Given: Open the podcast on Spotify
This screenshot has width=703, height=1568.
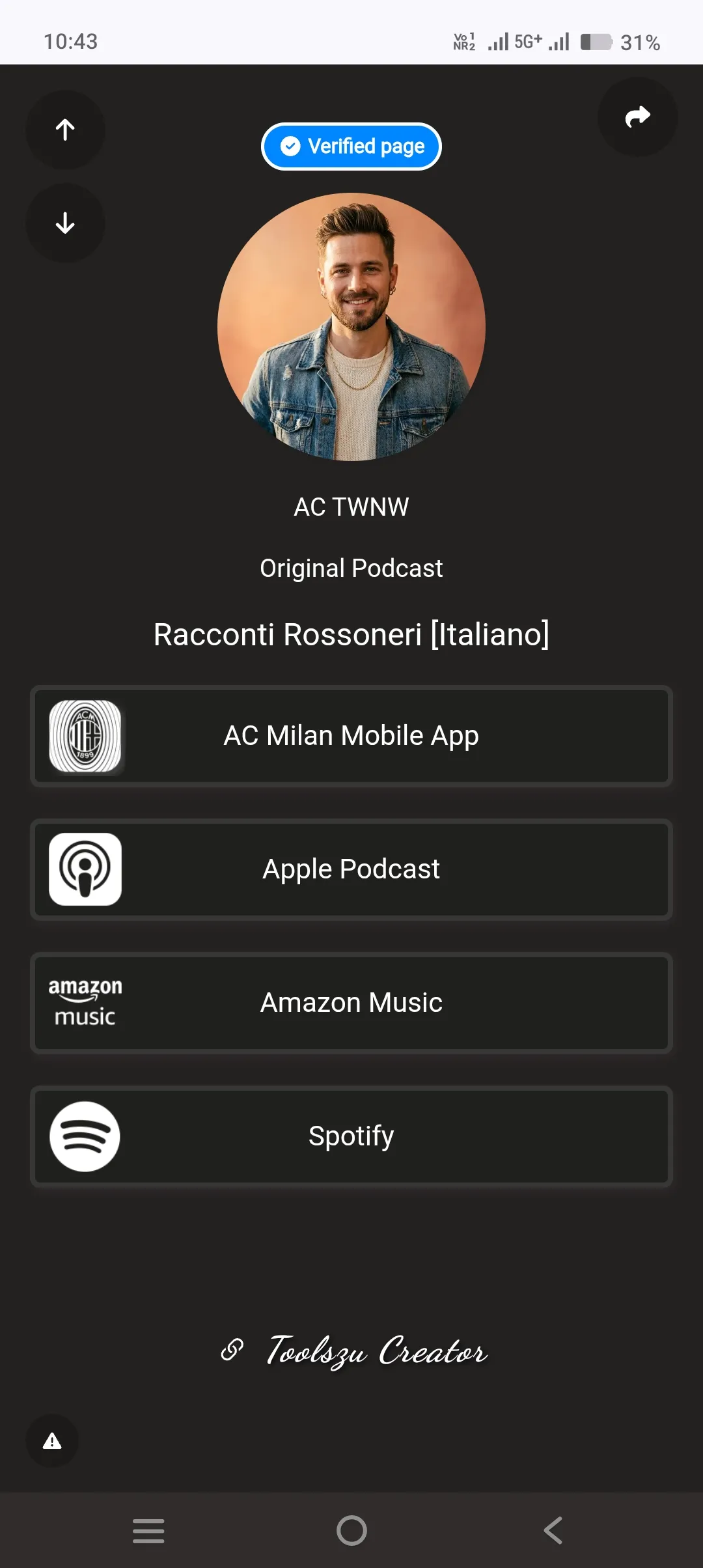Looking at the screenshot, I should (351, 1136).
